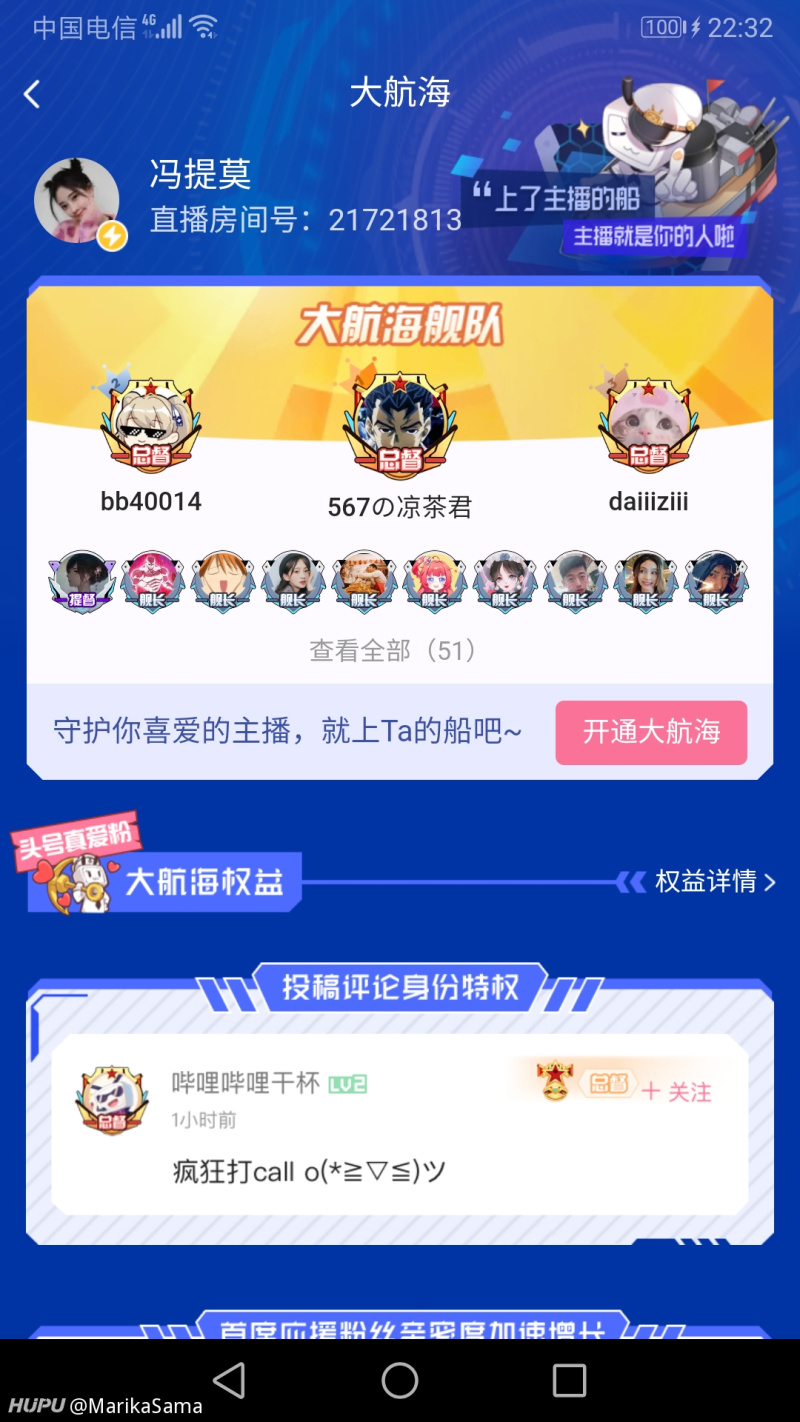Viewport: 800px width, 1422px height.
Task: Click the room number 21721813
Action: tap(395, 221)
